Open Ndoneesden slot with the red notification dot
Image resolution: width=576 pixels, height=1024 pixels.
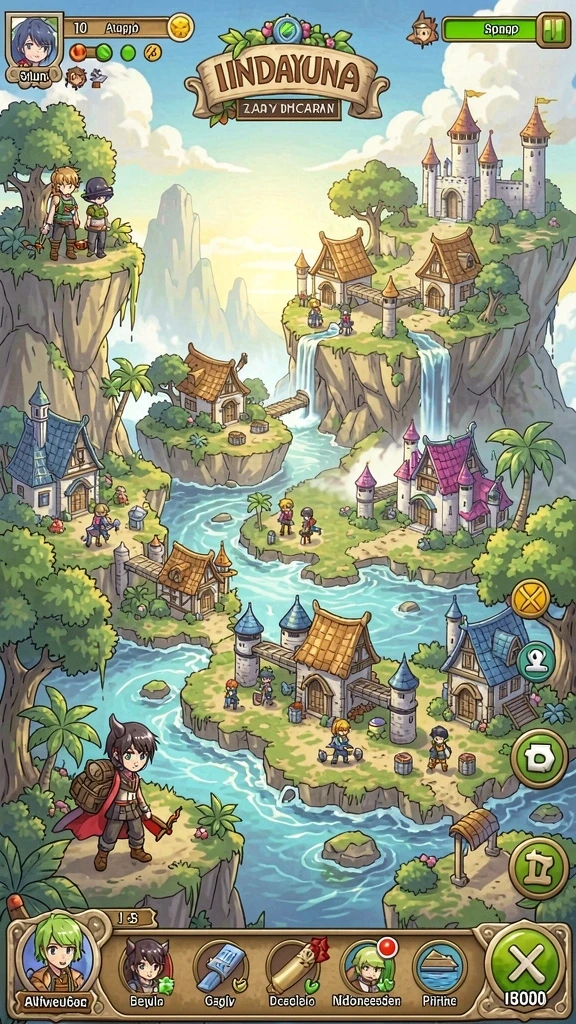click(367, 970)
